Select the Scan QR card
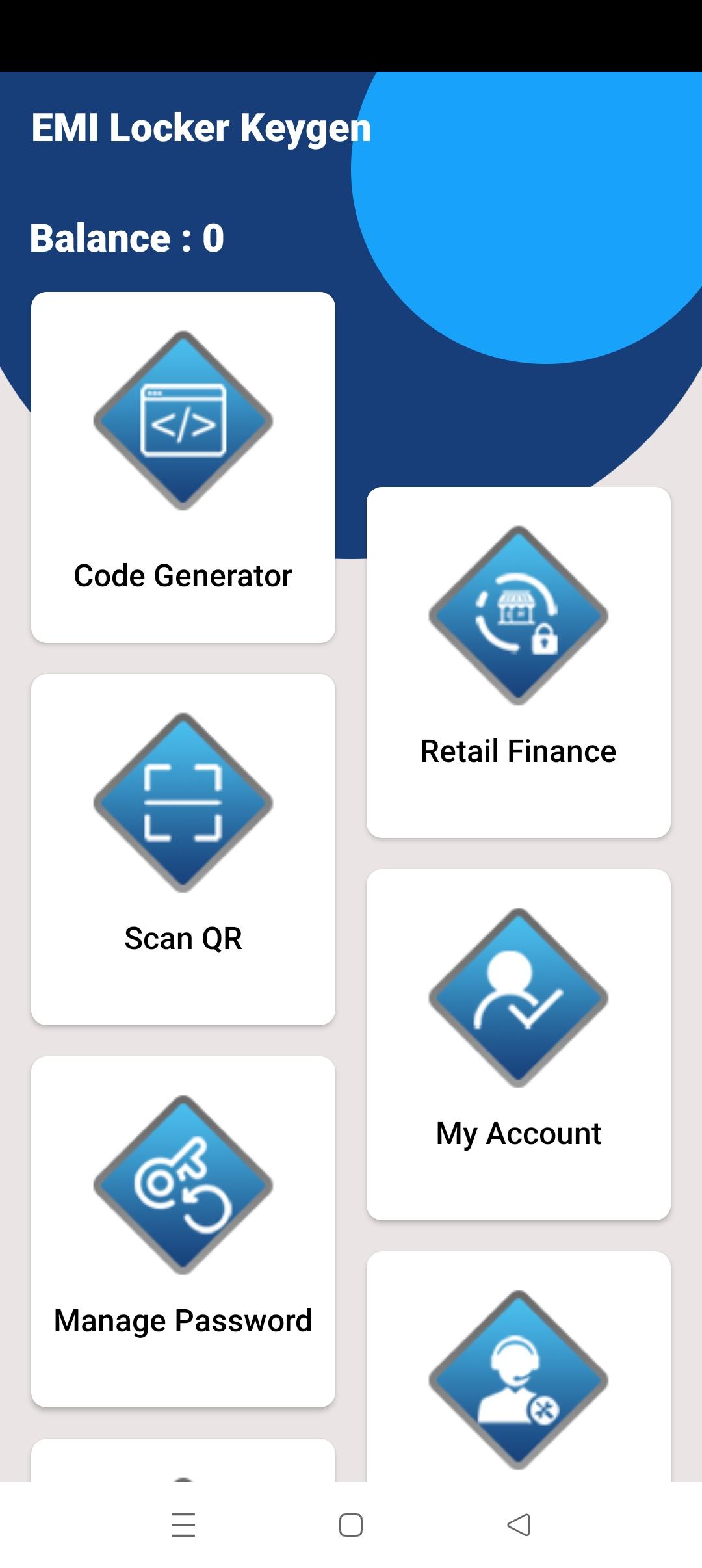Viewport: 702px width, 1568px height. (183, 849)
